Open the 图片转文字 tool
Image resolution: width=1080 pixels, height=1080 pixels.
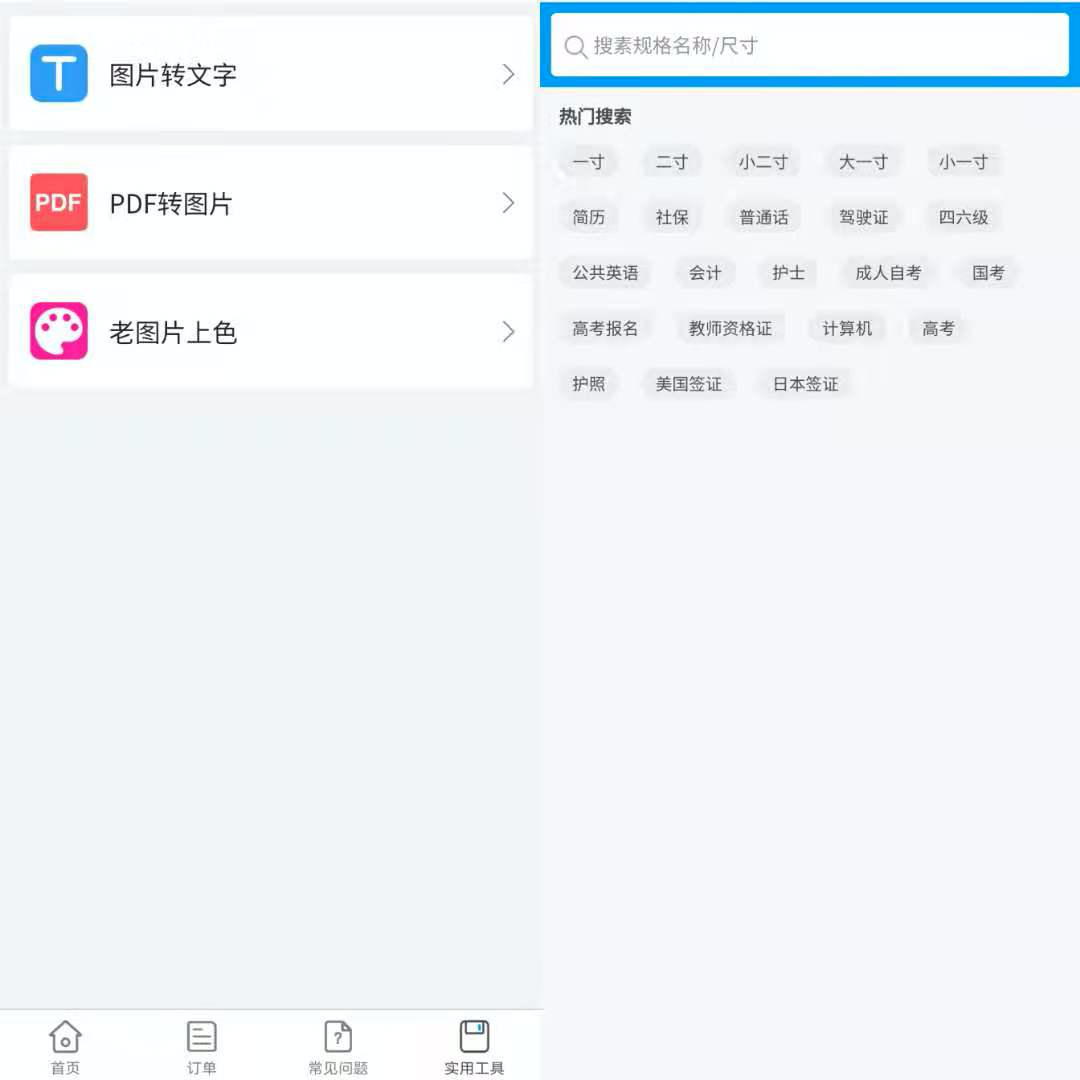[270, 74]
